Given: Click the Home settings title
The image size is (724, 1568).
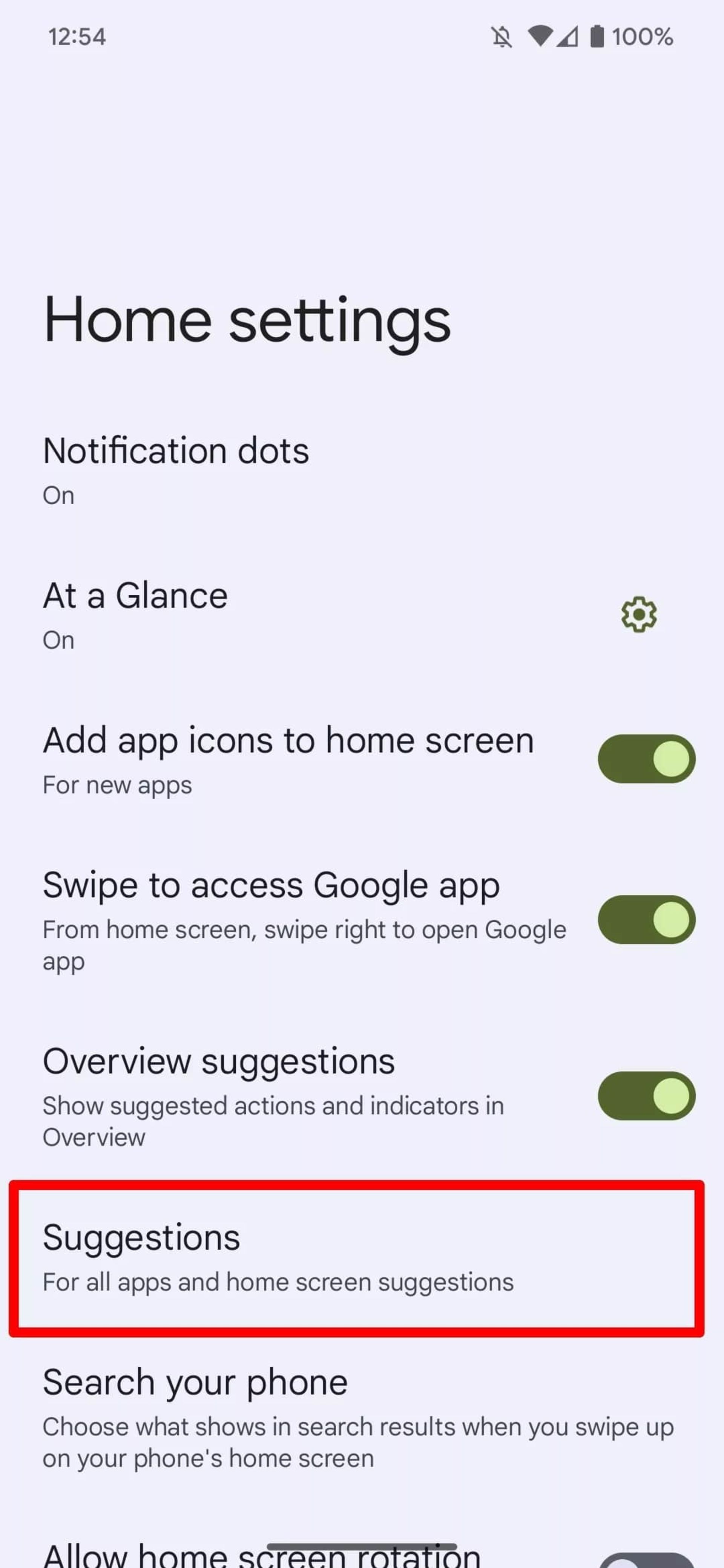Looking at the screenshot, I should (246, 320).
